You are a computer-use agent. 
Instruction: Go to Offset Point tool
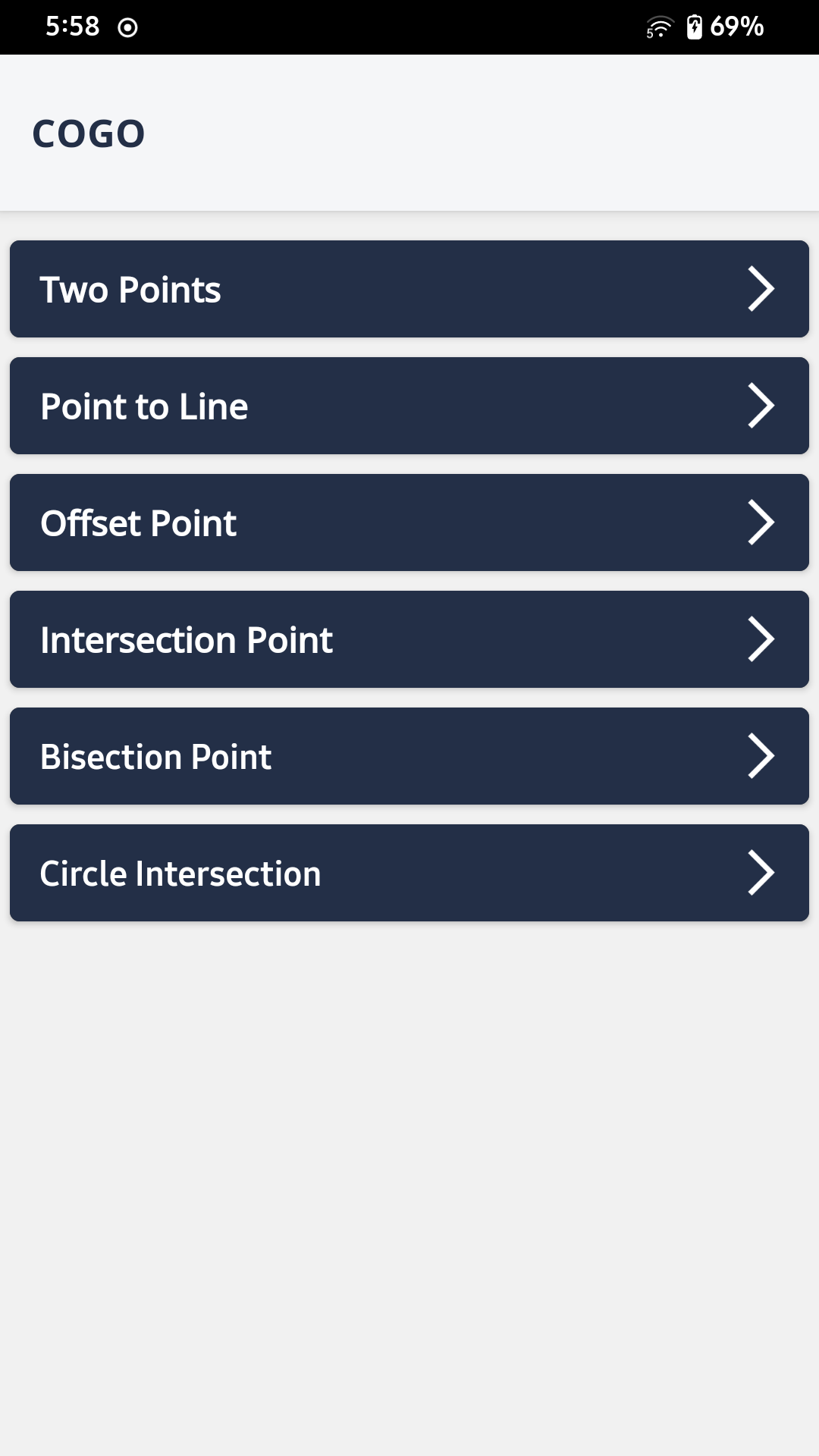point(409,522)
